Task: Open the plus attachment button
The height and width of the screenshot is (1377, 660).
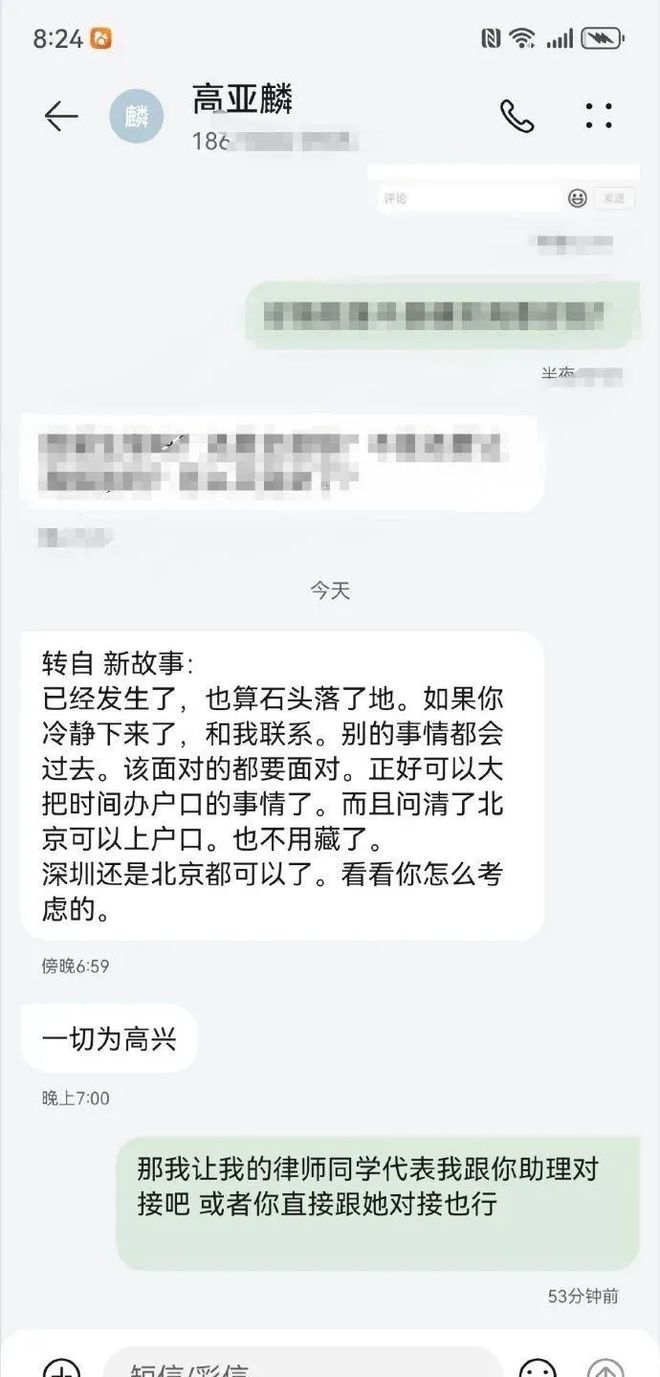Action: coord(62,1367)
